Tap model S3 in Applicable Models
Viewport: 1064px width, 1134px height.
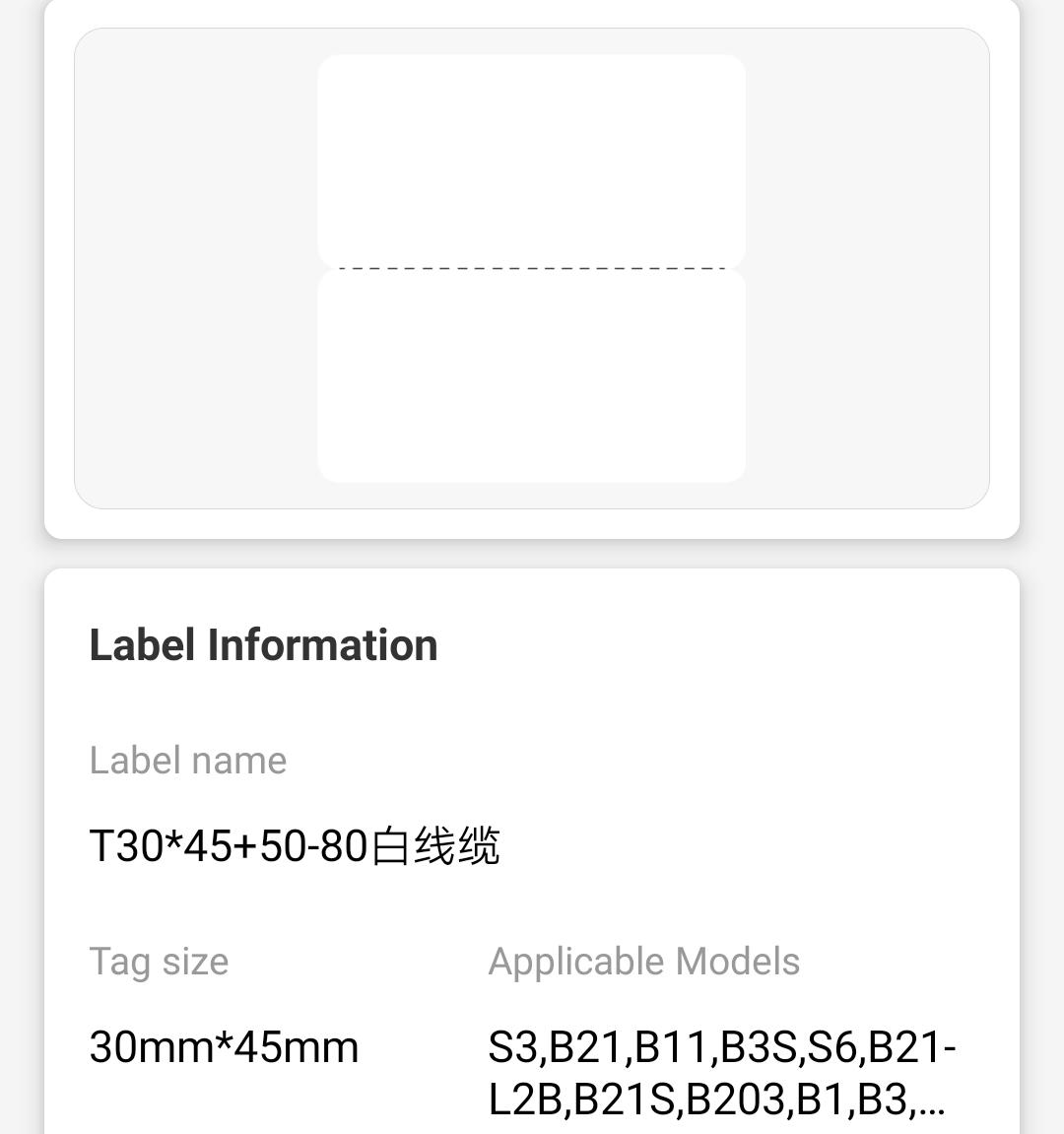pyautogui.click(x=510, y=1046)
